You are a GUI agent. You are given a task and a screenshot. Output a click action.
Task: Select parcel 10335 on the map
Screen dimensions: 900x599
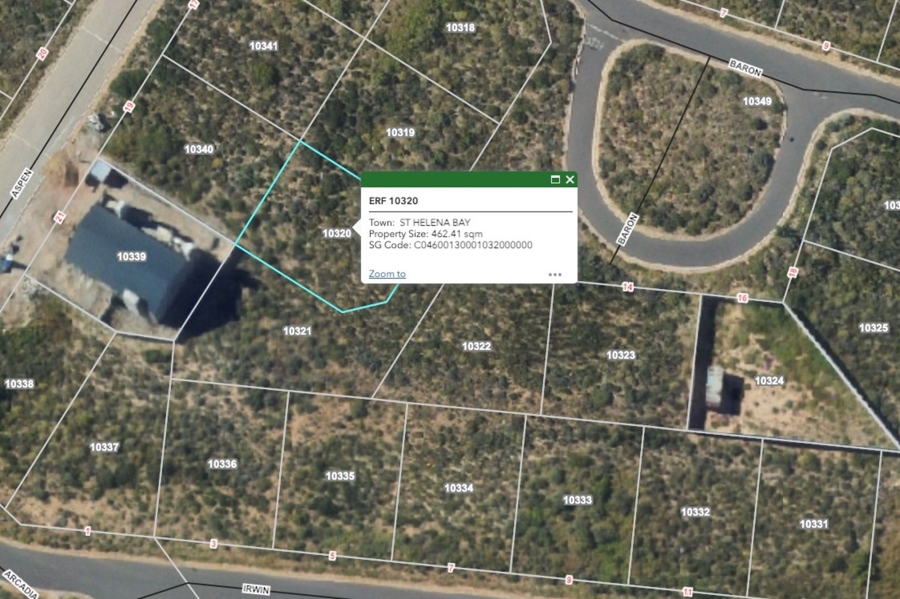coord(340,476)
